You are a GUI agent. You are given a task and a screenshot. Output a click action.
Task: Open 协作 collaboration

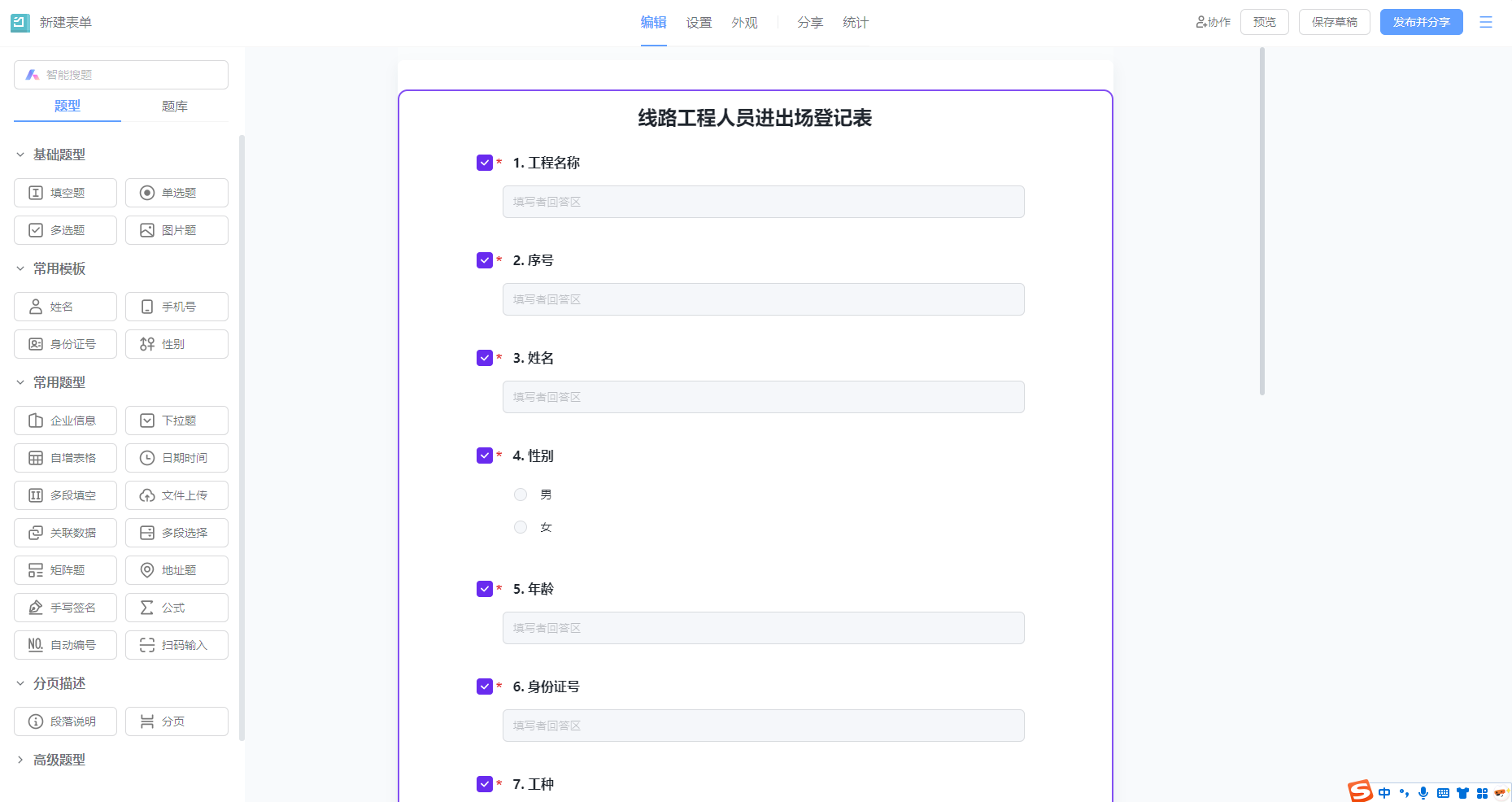pyautogui.click(x=1213, y=22)
